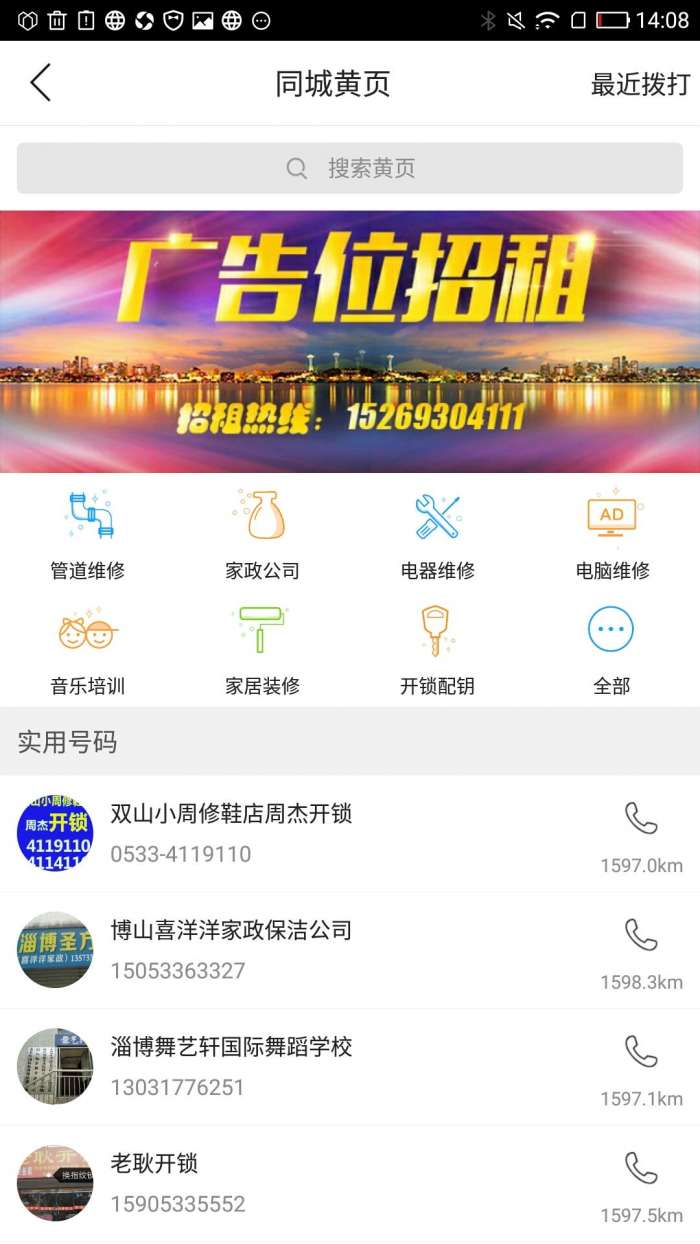The height and width of the screenshot is (1244, 700).
Task: Call 双山小周修鞋店周杰开锁 with the phone icon
Action: pyautogui.click(x=641, y=818)
